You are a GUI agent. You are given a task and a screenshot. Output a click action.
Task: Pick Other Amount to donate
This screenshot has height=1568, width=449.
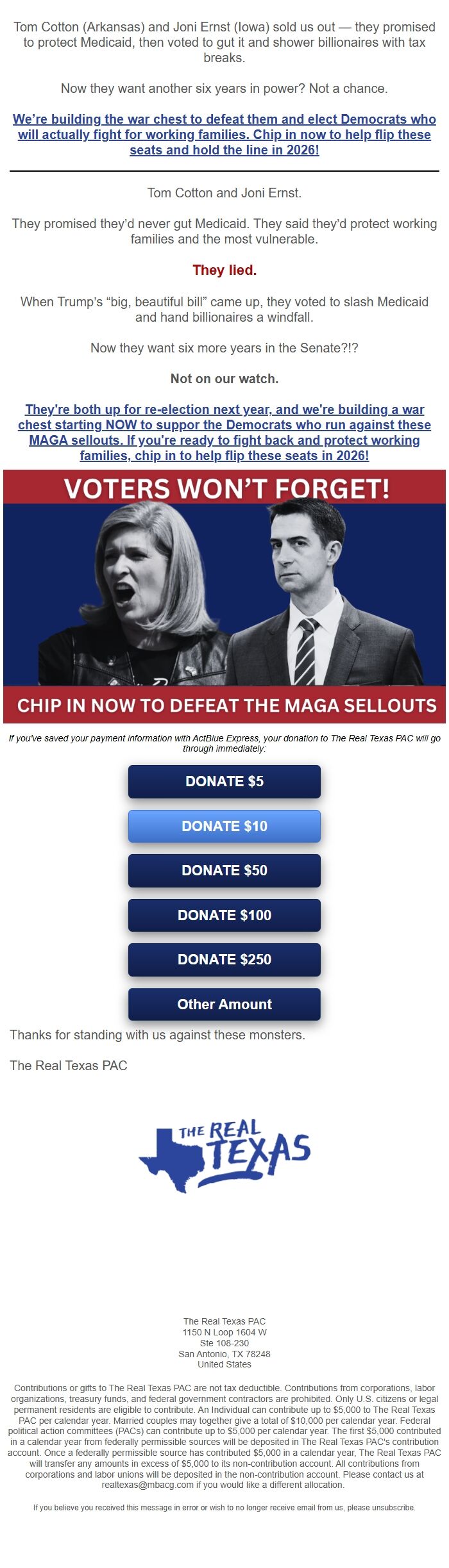click(224, 1004)
